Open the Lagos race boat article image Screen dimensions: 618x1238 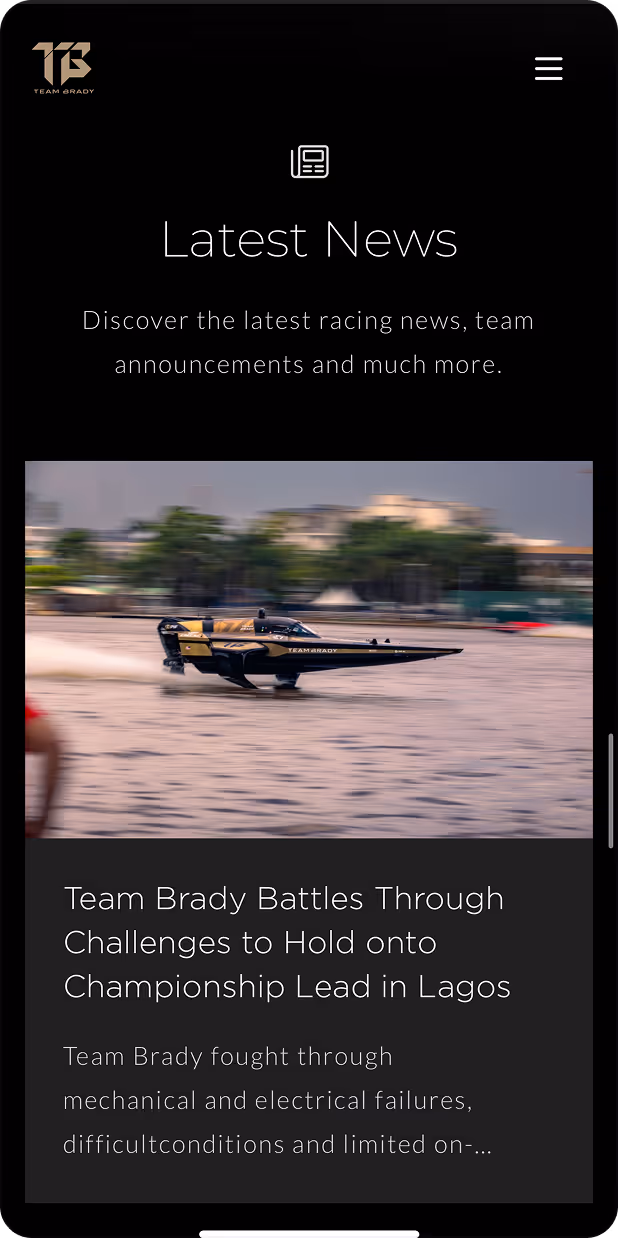point(308,648)
